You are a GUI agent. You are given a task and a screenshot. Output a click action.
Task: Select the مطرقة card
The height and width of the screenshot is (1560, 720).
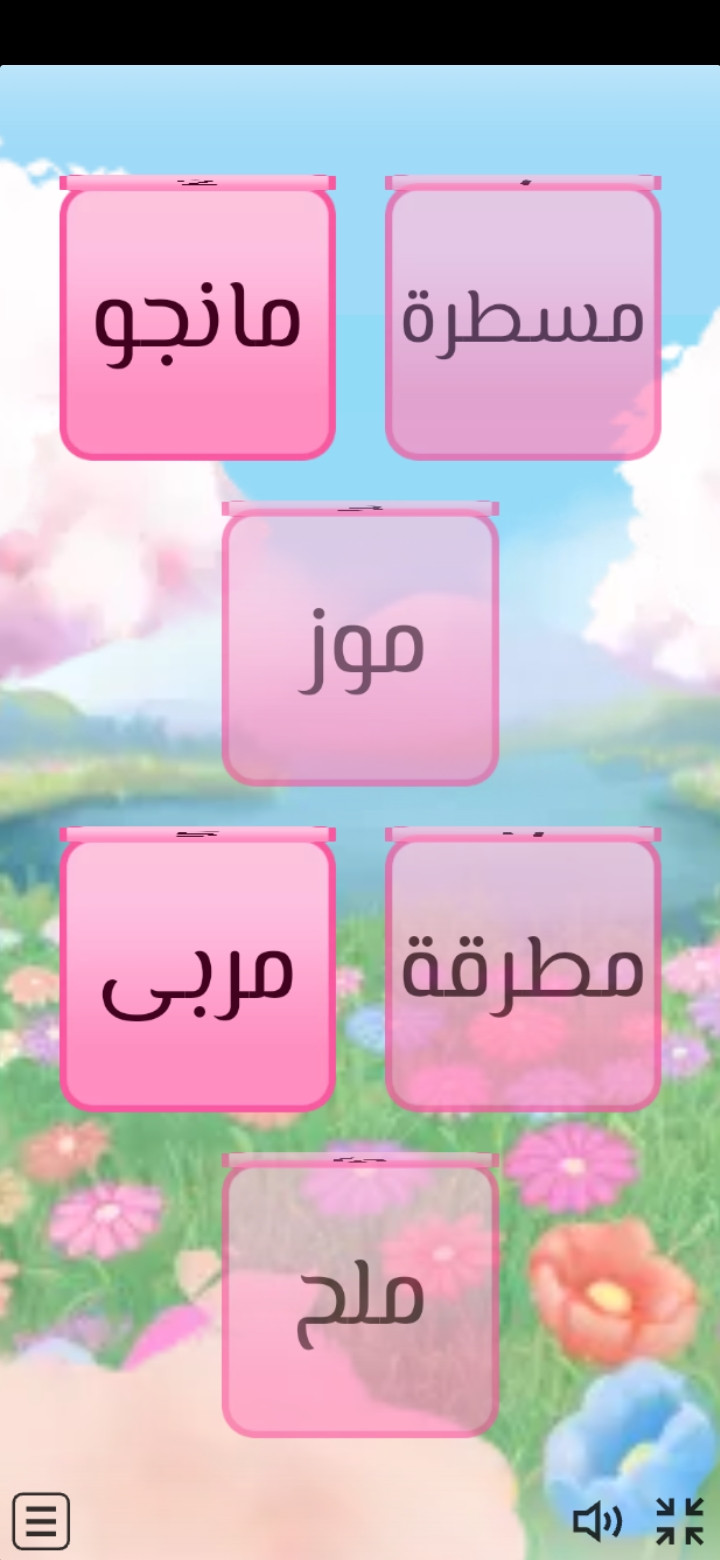523,973
